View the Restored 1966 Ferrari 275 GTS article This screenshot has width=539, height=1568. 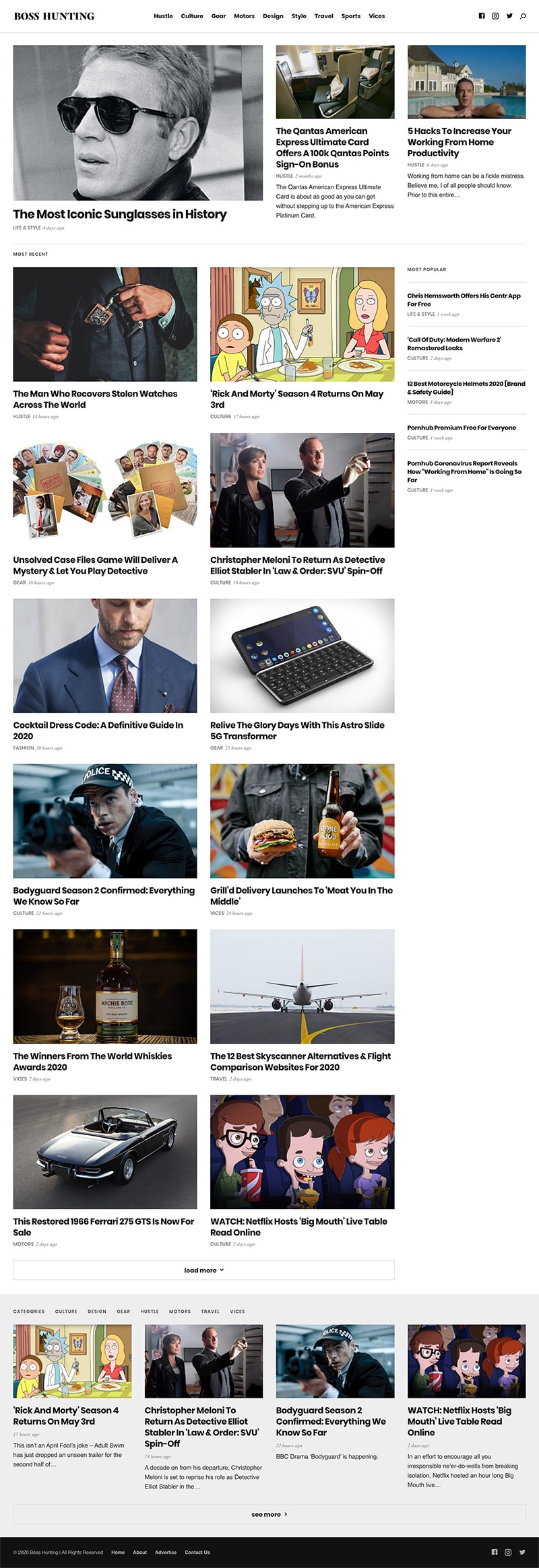[x=103, y=1226]
